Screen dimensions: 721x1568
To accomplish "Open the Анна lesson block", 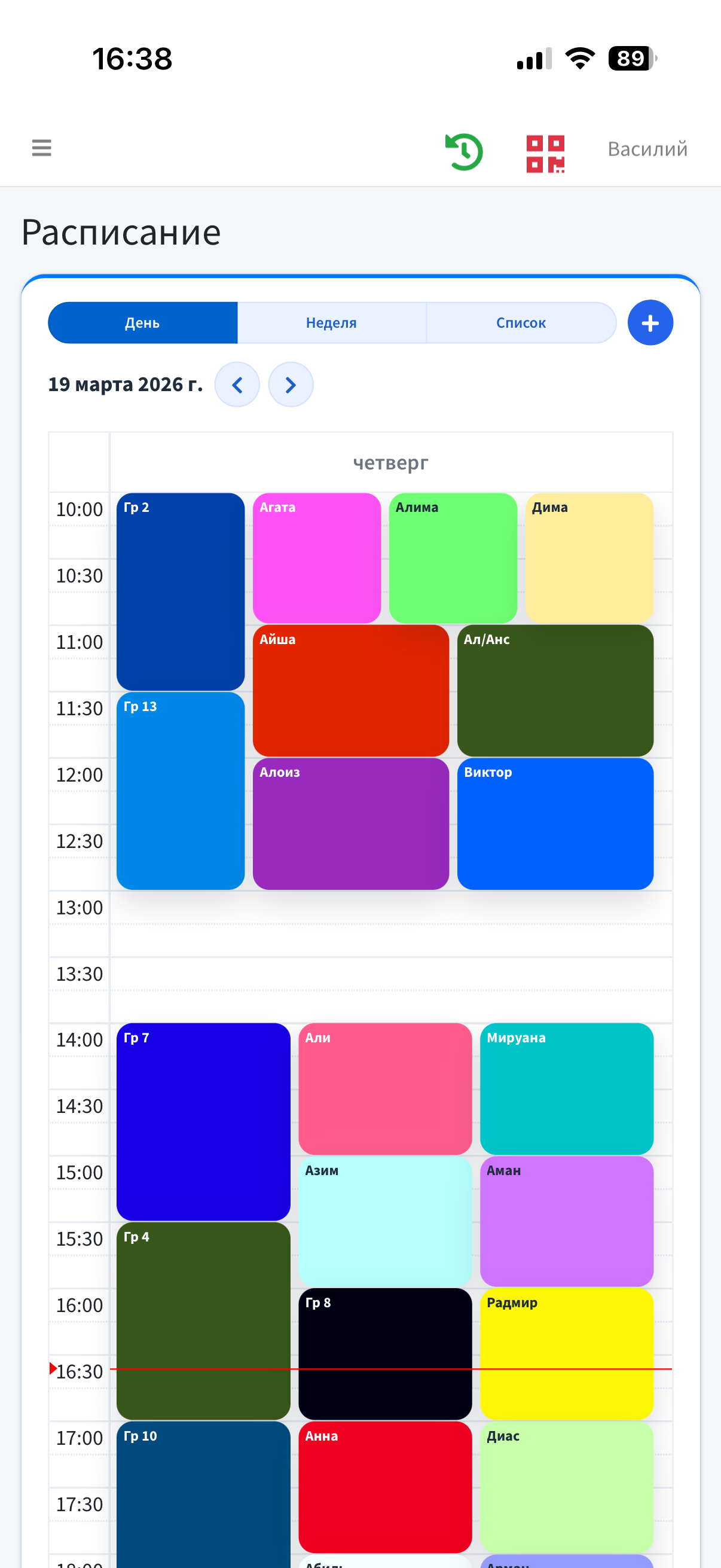I will click(x=384, y=1487).
